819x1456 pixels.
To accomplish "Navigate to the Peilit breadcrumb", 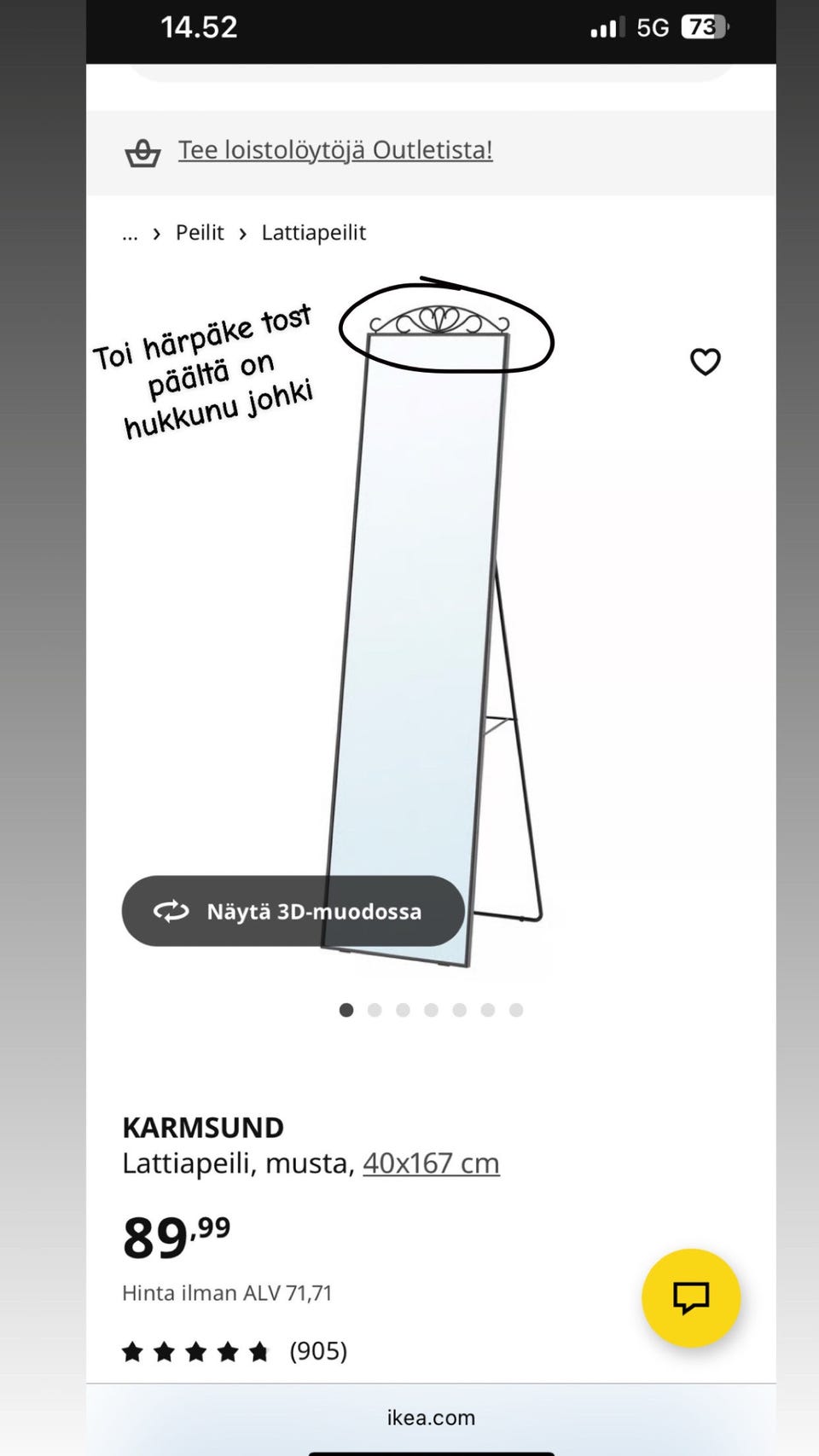I will click(200, 232).
